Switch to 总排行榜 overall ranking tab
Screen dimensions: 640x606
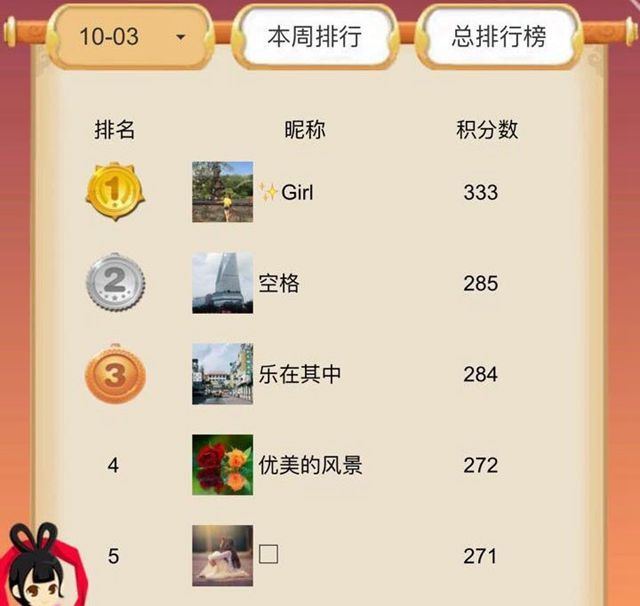498,38
